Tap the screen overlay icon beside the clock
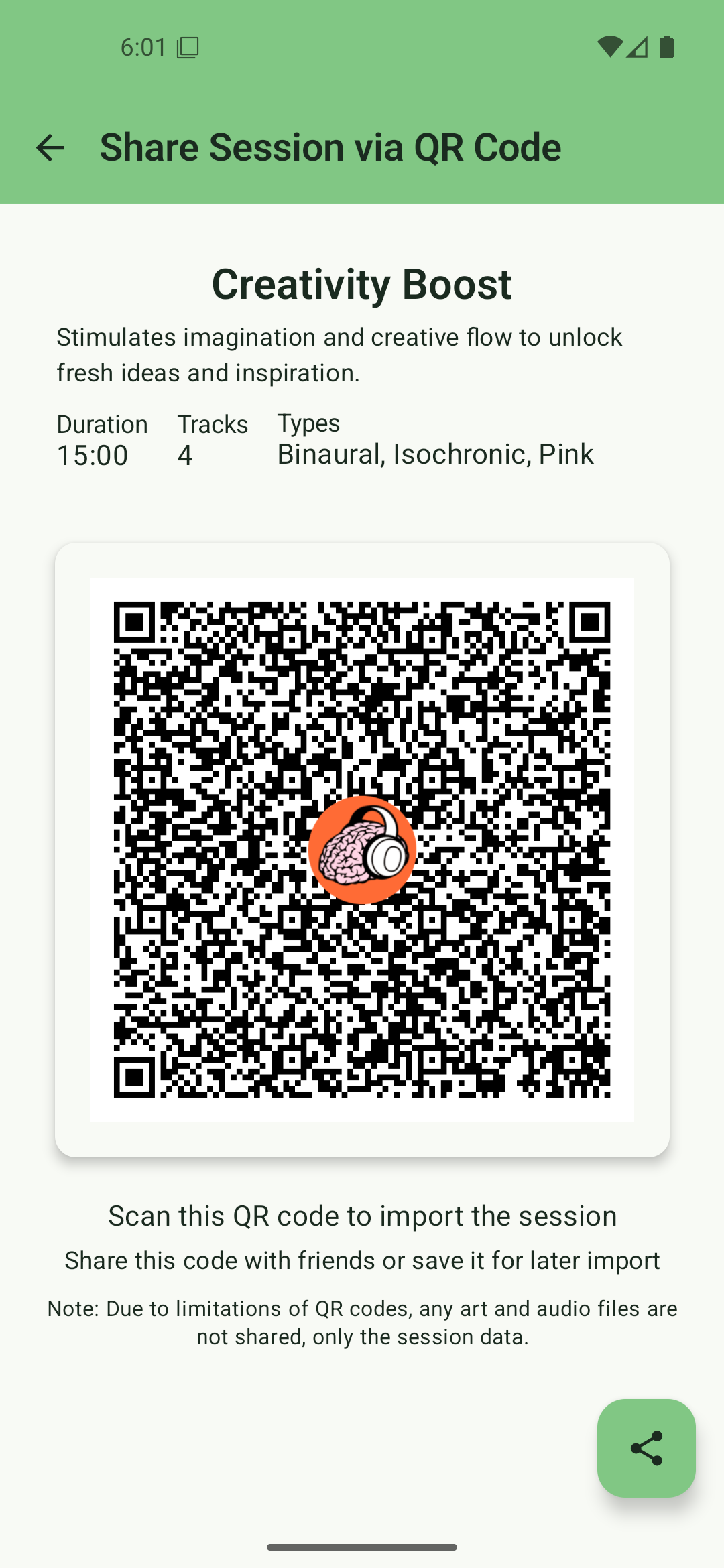This screenshot has width=724, height=1568. (188, 47)
